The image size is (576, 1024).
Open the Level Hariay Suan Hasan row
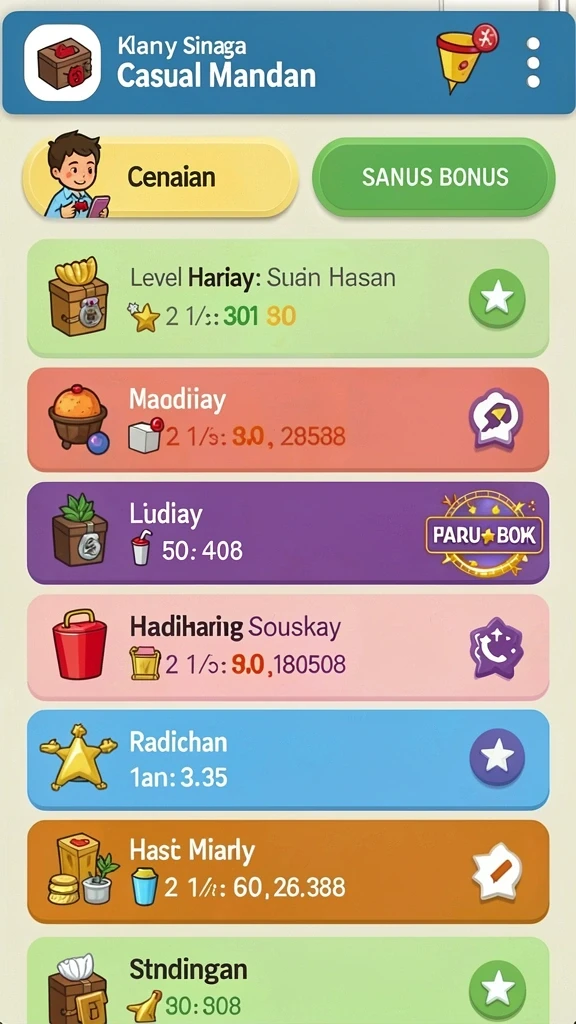[x=287, y=298]
